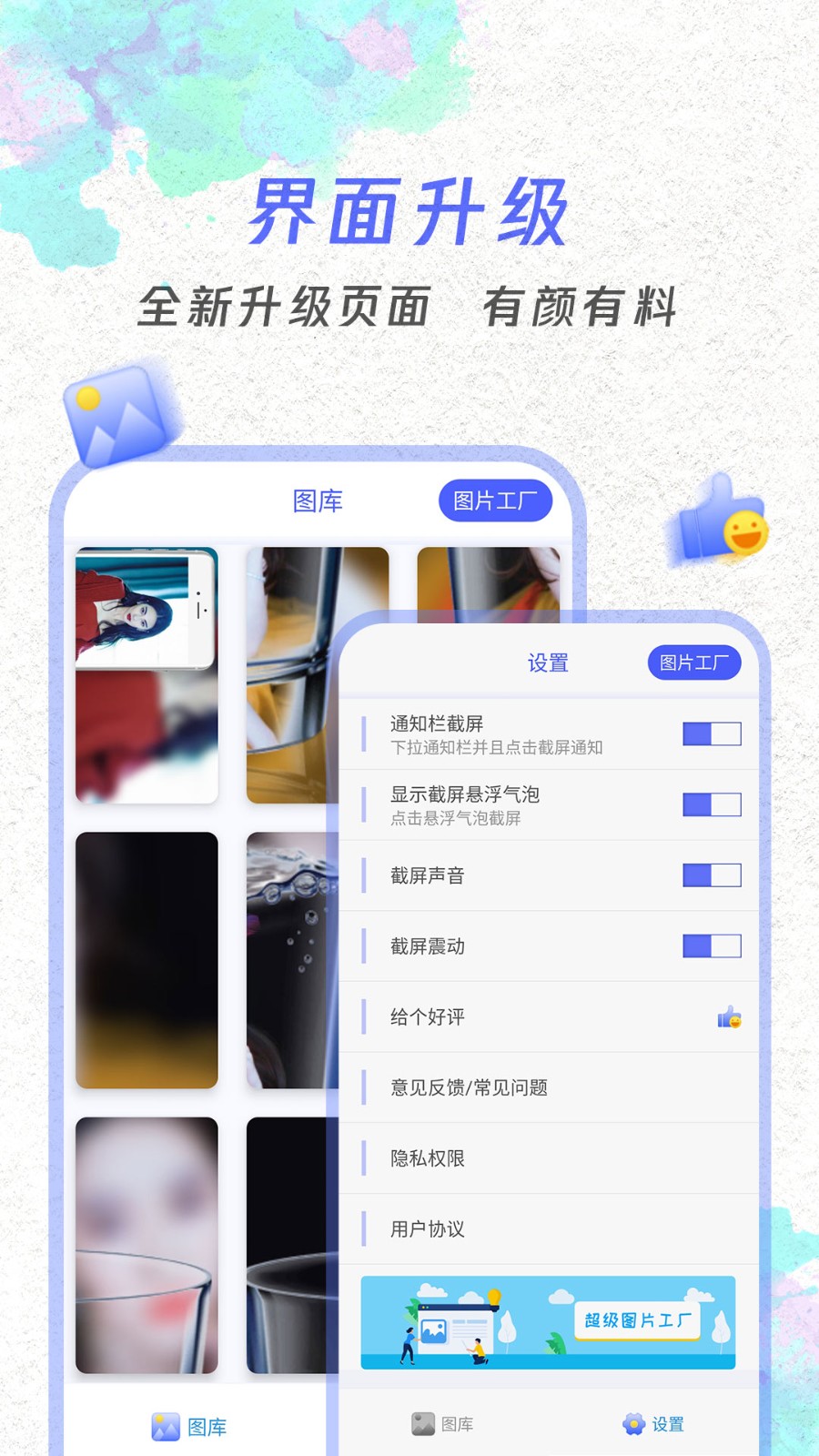Image resolution: width=819 pixels, height=1456 pixels.
Task: Click the thumbs-up icon beside 给个好评
Action: point(729,1017)
